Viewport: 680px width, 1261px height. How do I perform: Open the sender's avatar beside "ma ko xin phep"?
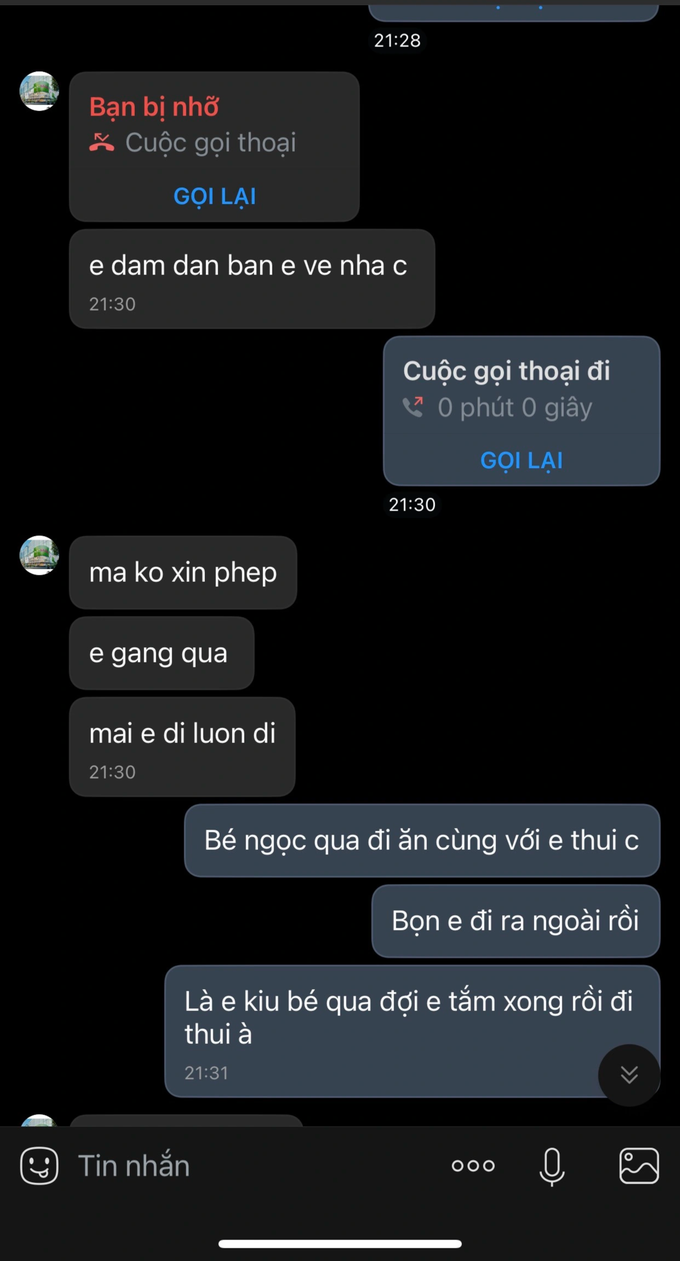[x=40, y=555]
